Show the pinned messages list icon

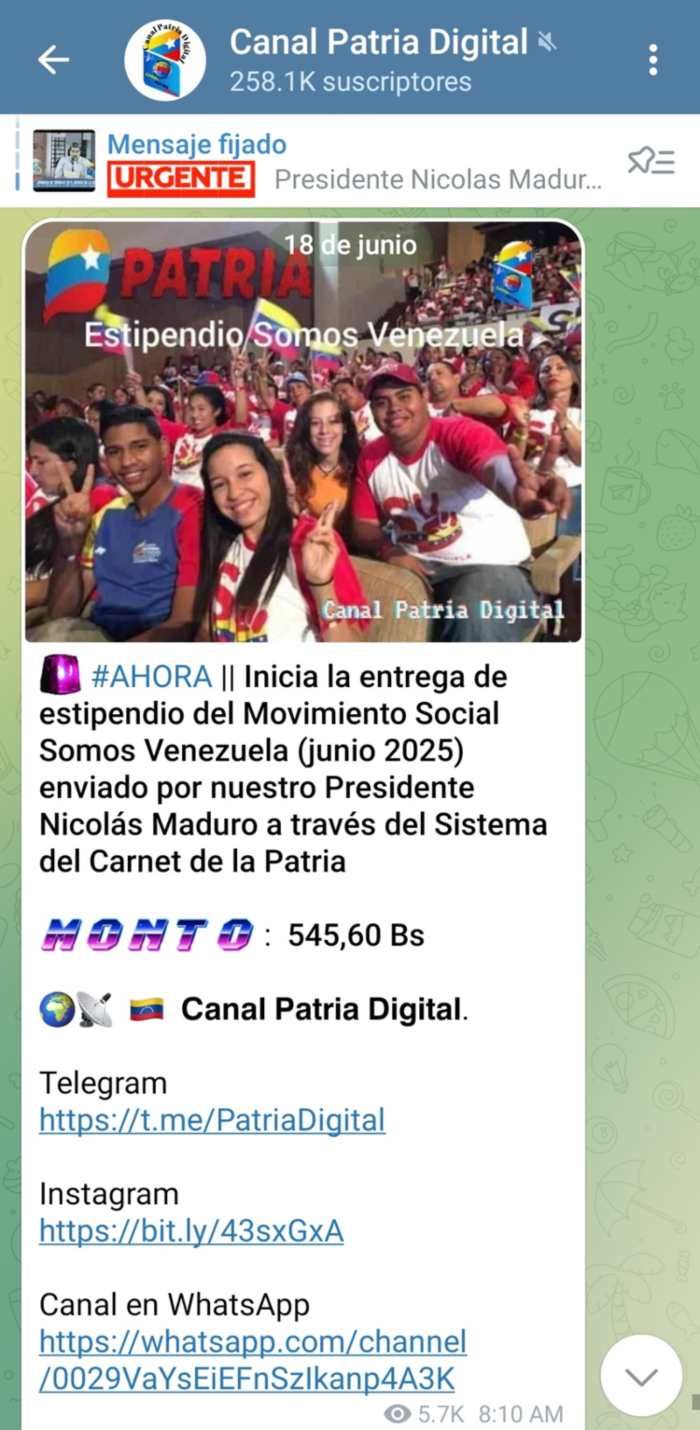(651, 162)
